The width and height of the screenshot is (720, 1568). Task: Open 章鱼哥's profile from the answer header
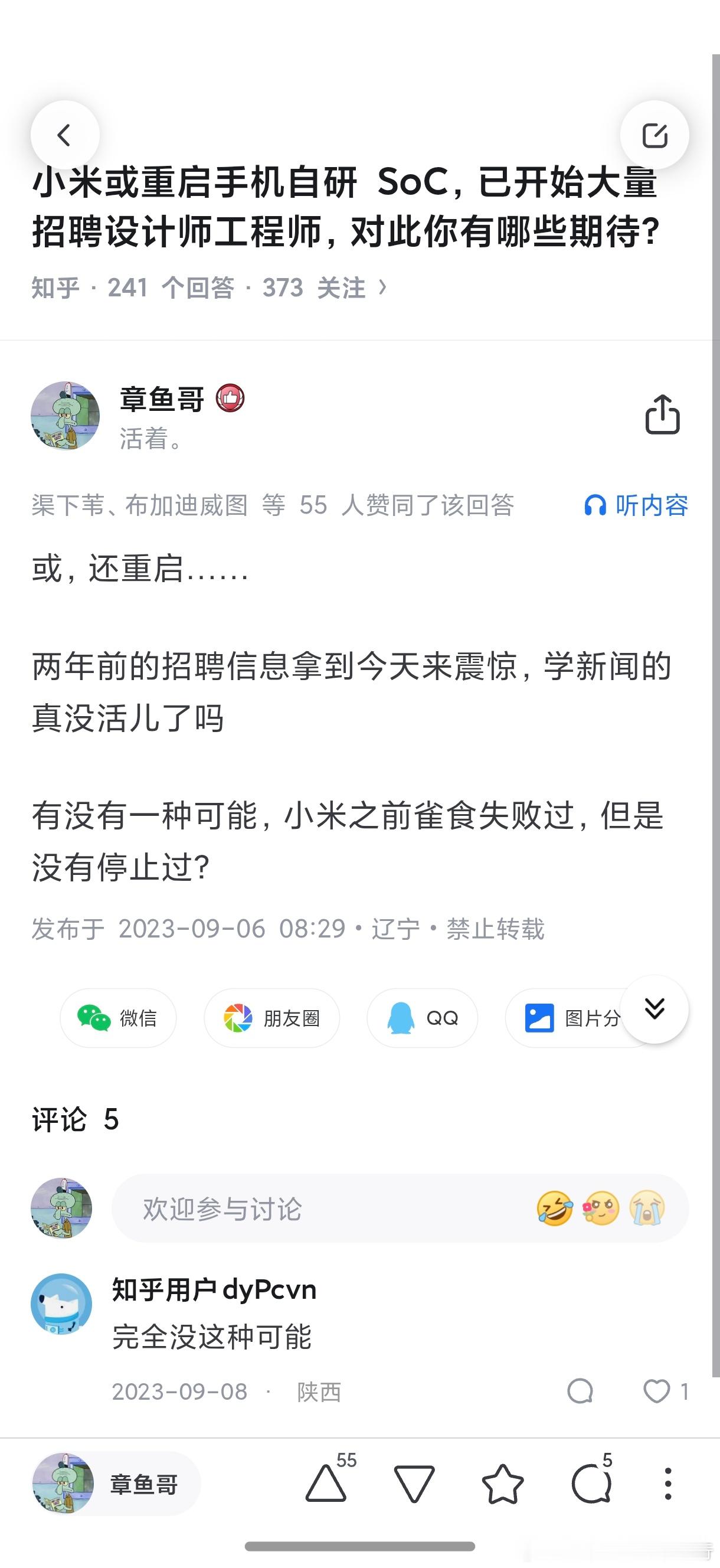click(x=162, y=399)
